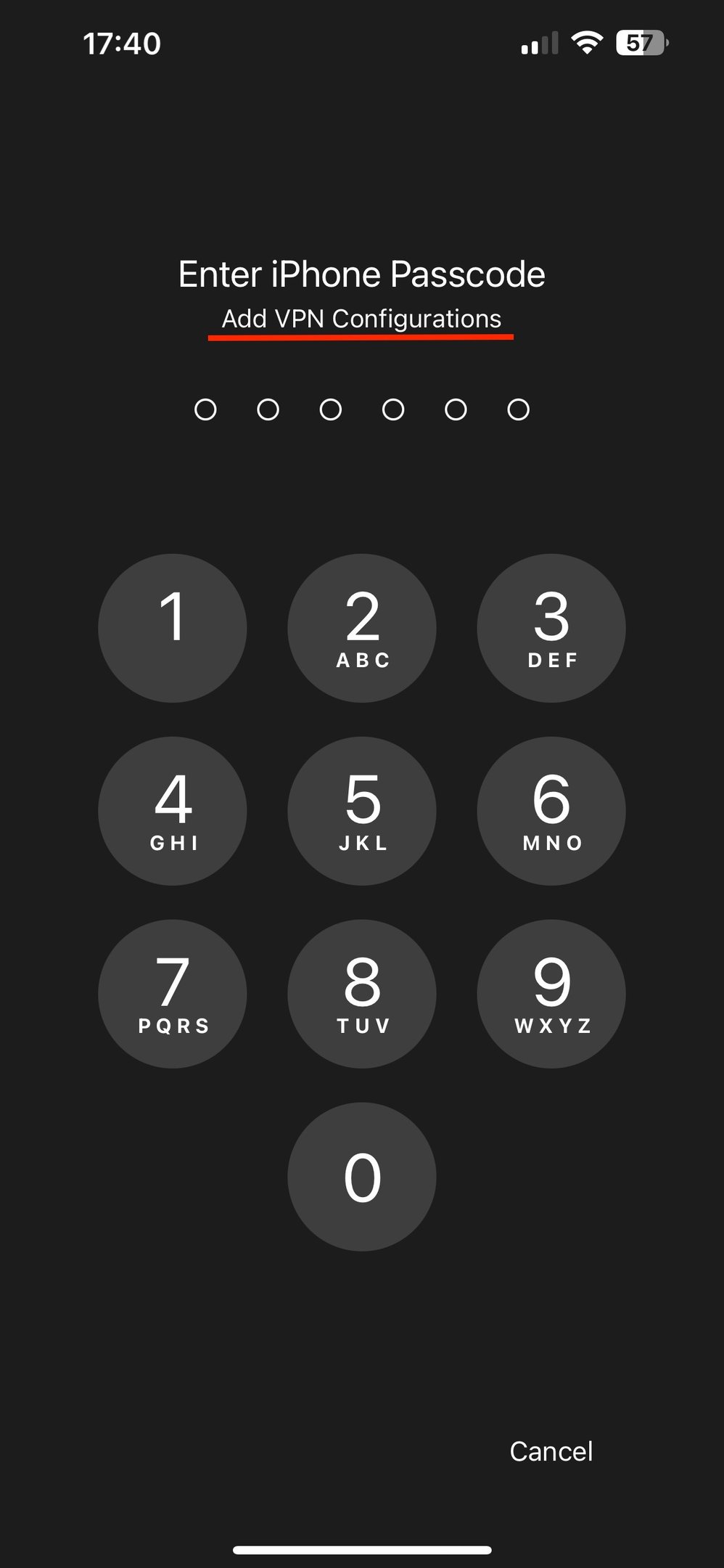
Task: Enter digit 8 (TUV) on the keypad
Action: coord(362,994)
